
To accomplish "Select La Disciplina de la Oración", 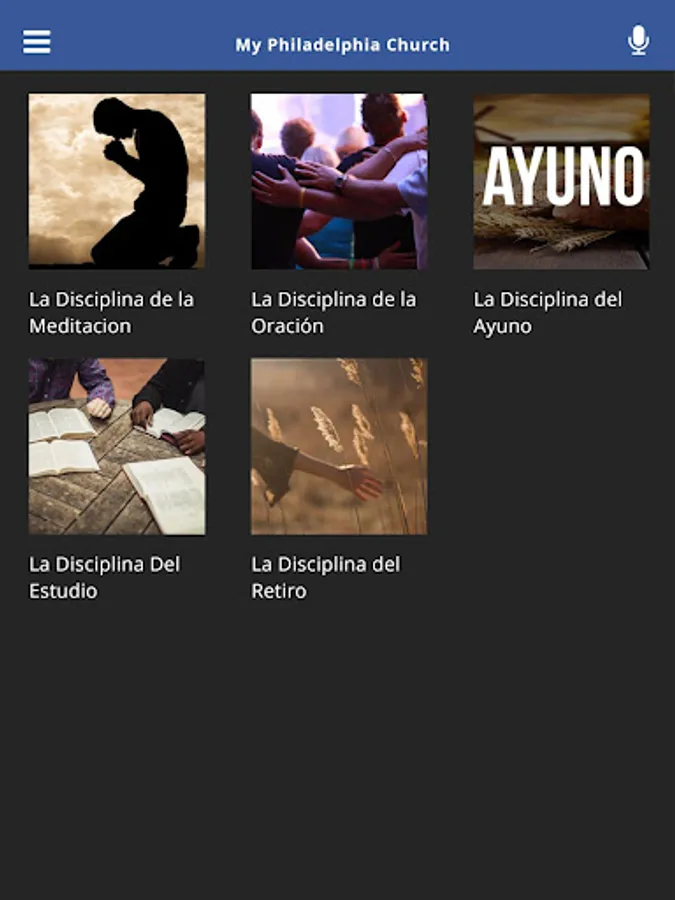I will pyautogui.click(x=339, y=181).
